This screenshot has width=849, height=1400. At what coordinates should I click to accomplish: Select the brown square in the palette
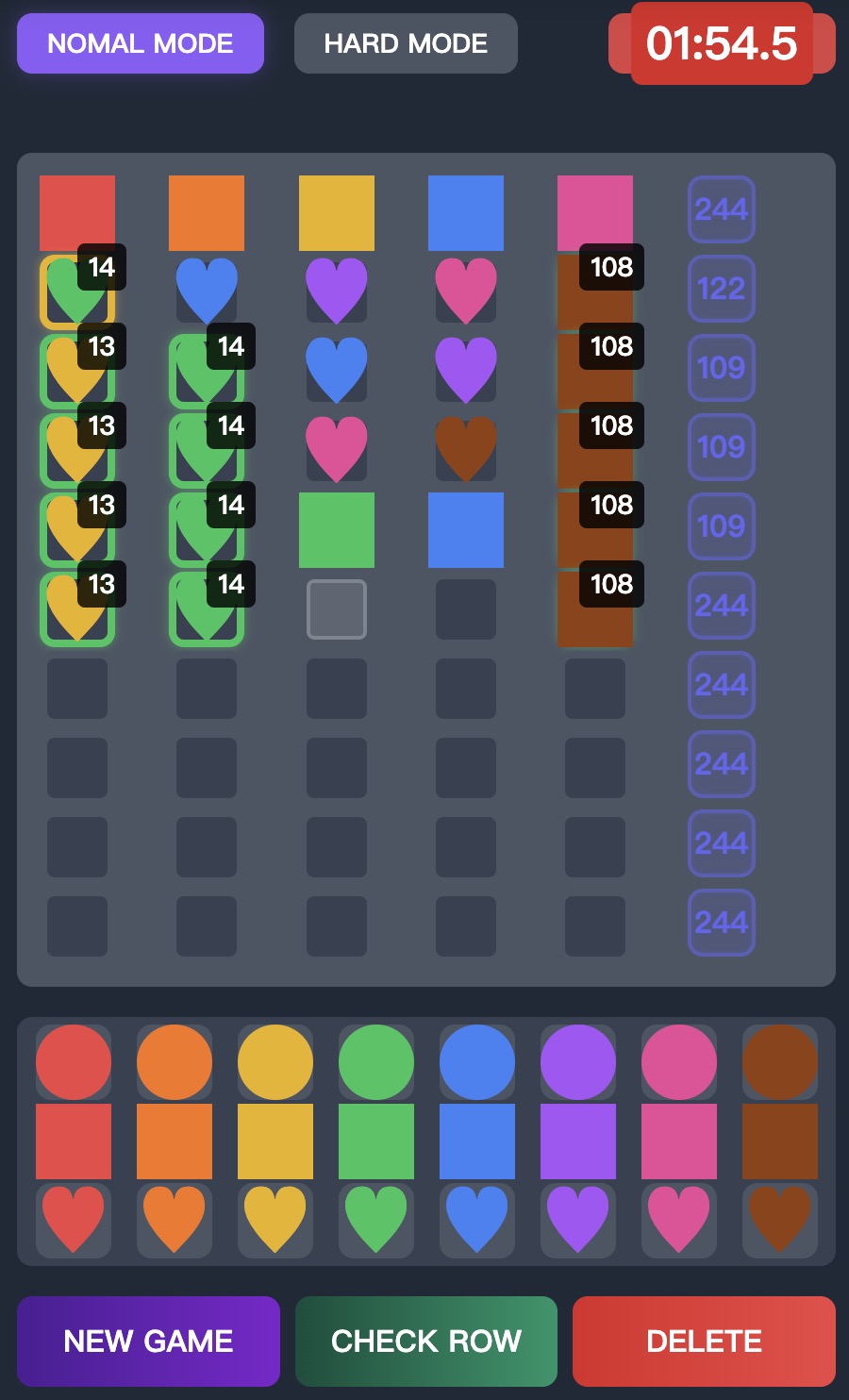780,1142
